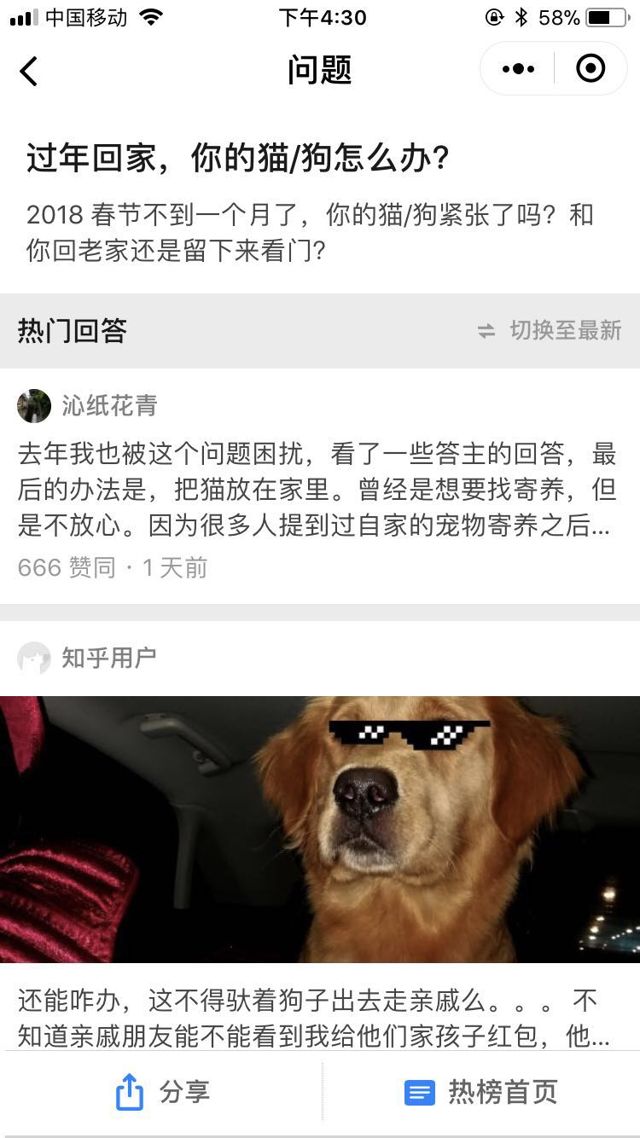Image resolution: width=640 pixels, height=1138 pixels.
Task: Go to 热榜首页
Action: tap(481, 1092)
